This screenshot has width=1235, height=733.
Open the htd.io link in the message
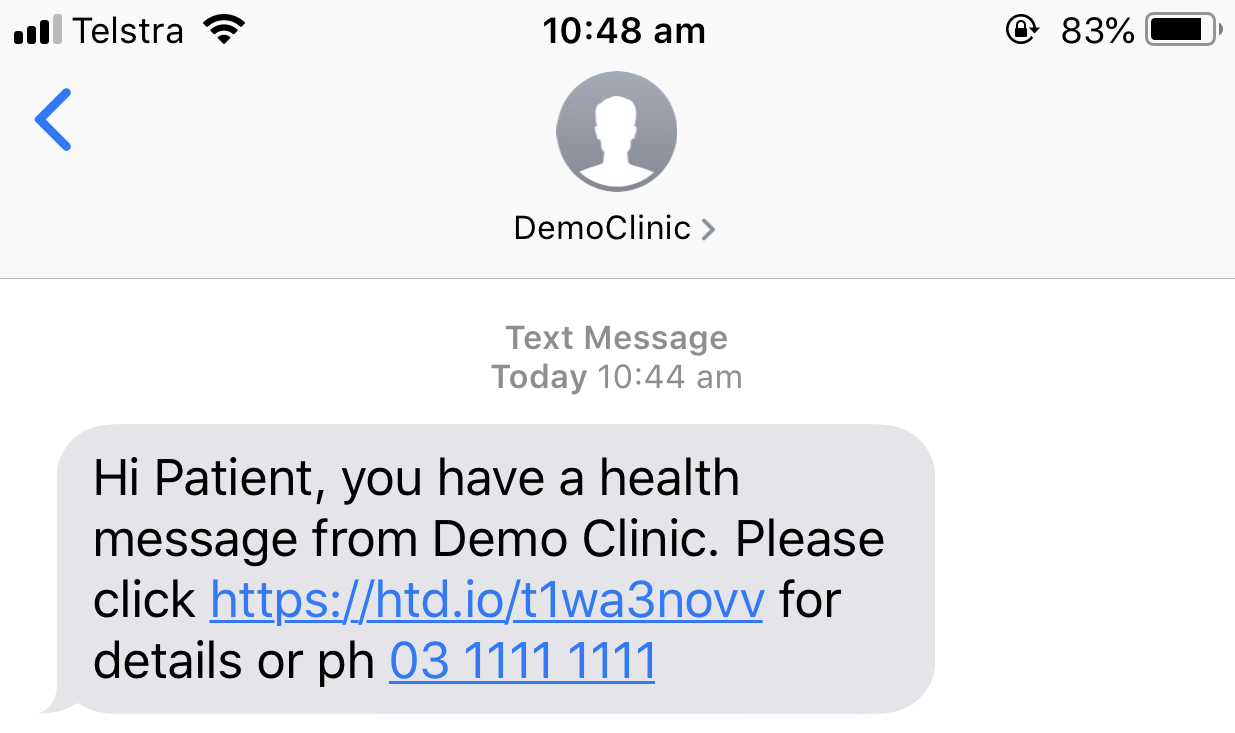[487, 601]
